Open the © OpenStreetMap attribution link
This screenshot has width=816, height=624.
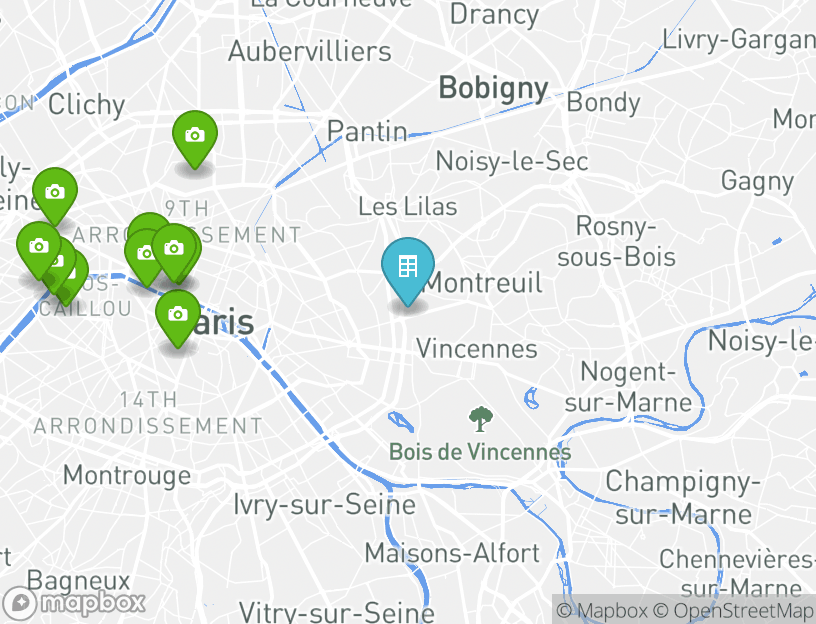click(733, 610)
